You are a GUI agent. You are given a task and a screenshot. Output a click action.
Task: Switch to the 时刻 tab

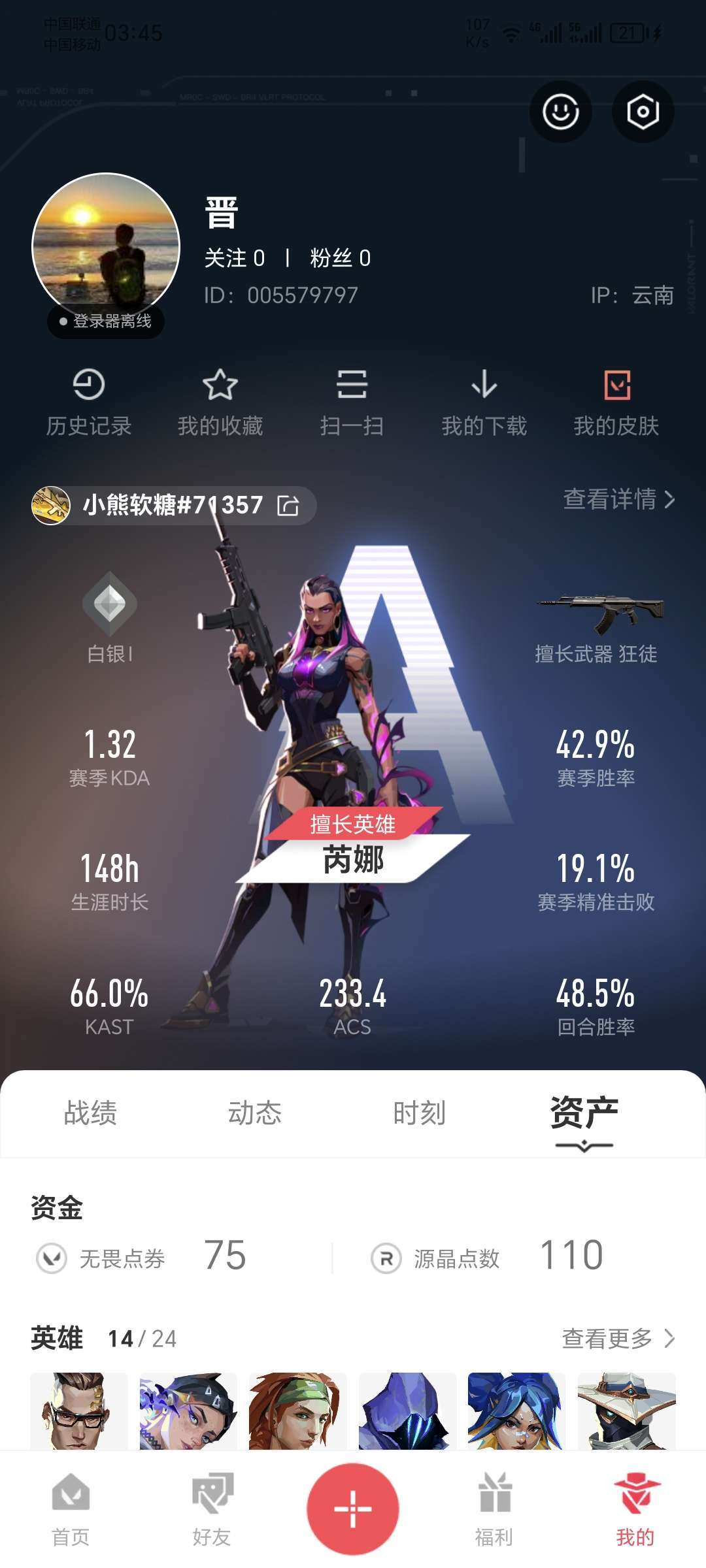point(419,1113)
